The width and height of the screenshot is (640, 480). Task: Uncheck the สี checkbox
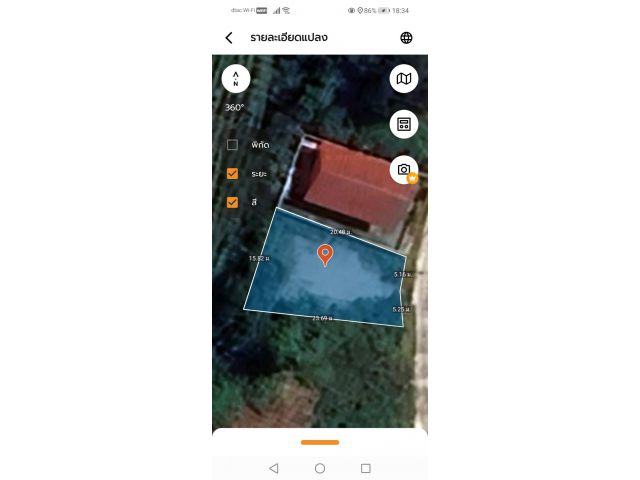tap(232, 202)
